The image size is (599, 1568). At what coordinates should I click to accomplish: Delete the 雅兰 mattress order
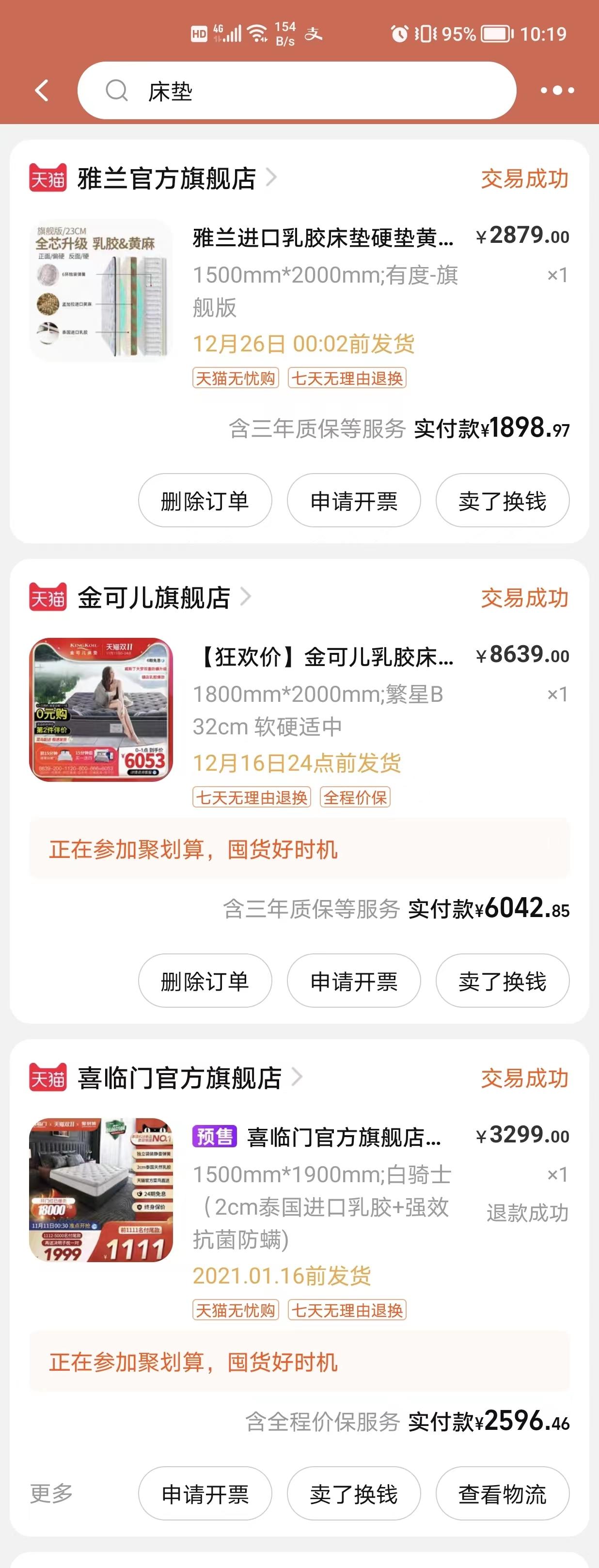(205, 500)
